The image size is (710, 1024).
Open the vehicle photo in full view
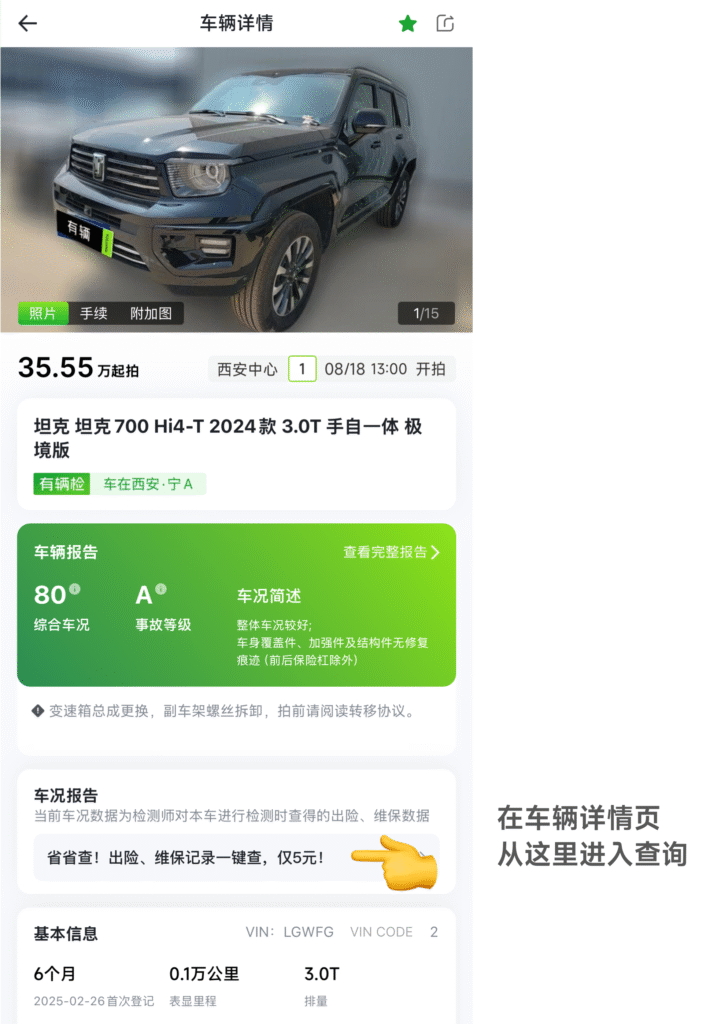click(236, 180)
